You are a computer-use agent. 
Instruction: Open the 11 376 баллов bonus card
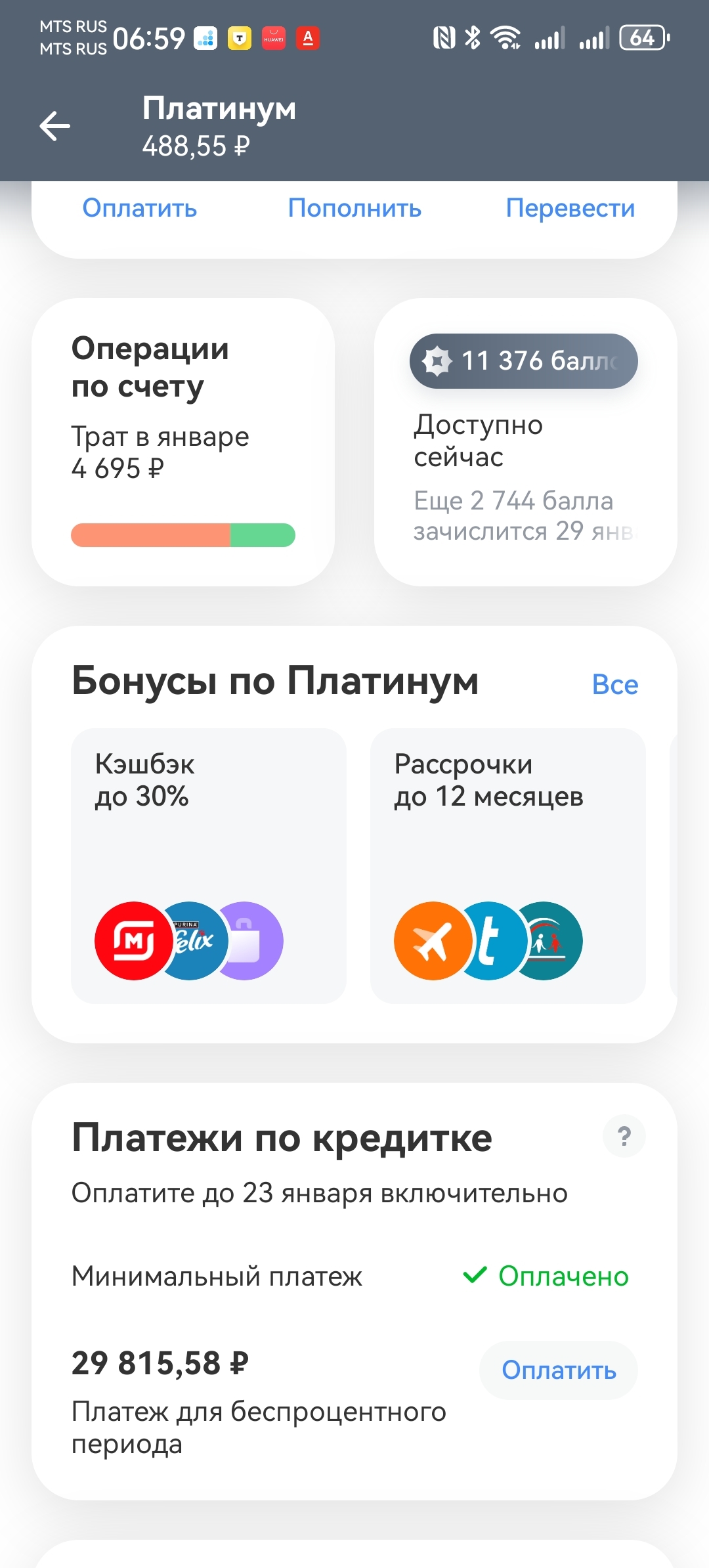click(x=525, y=441)
